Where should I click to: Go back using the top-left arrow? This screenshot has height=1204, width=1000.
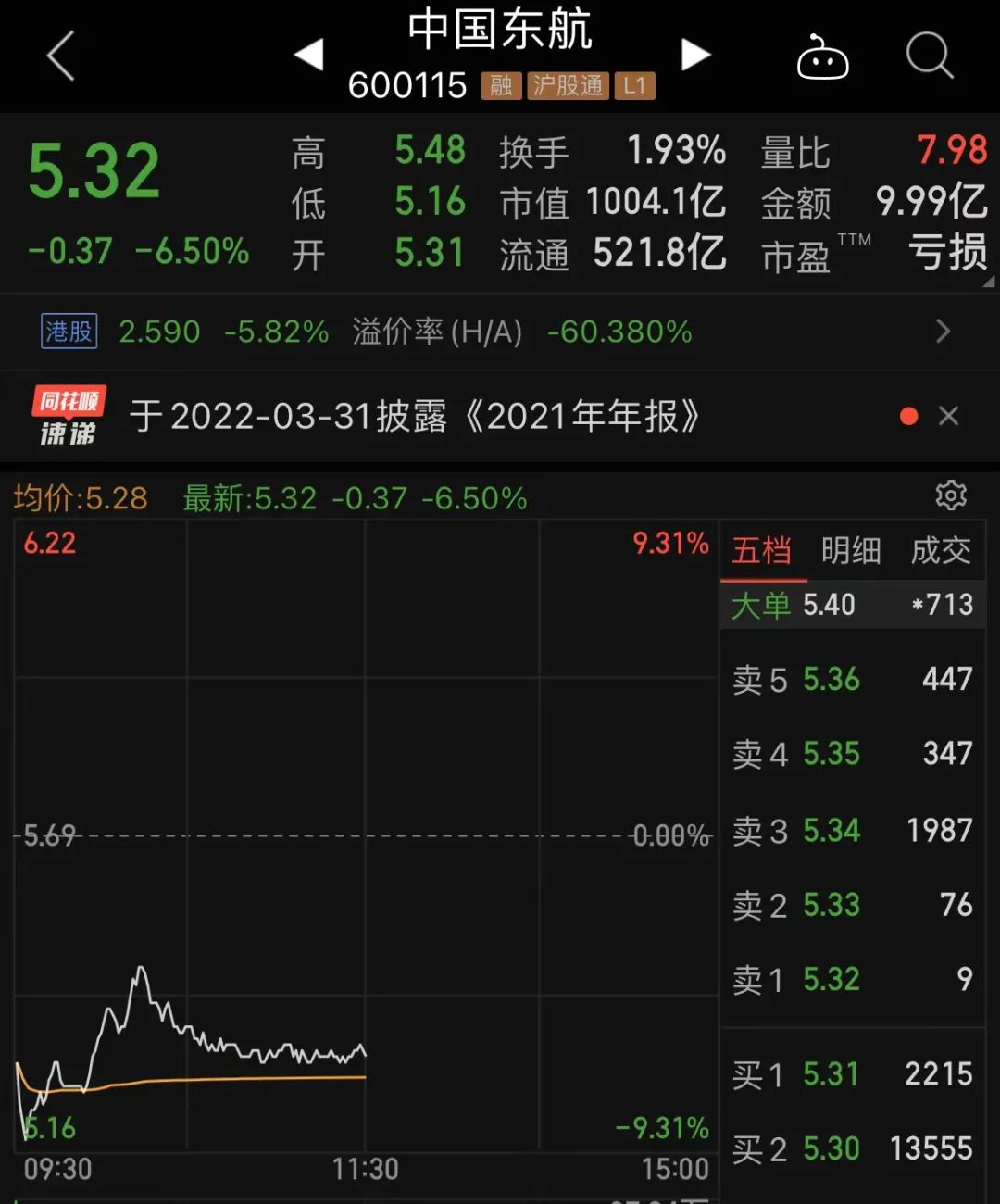tap(61, 56)
